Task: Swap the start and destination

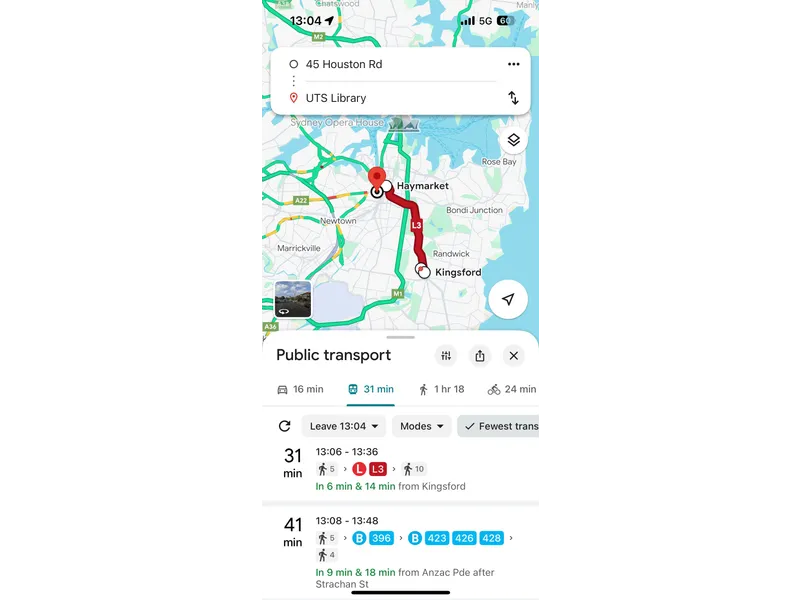Action: 513,98
